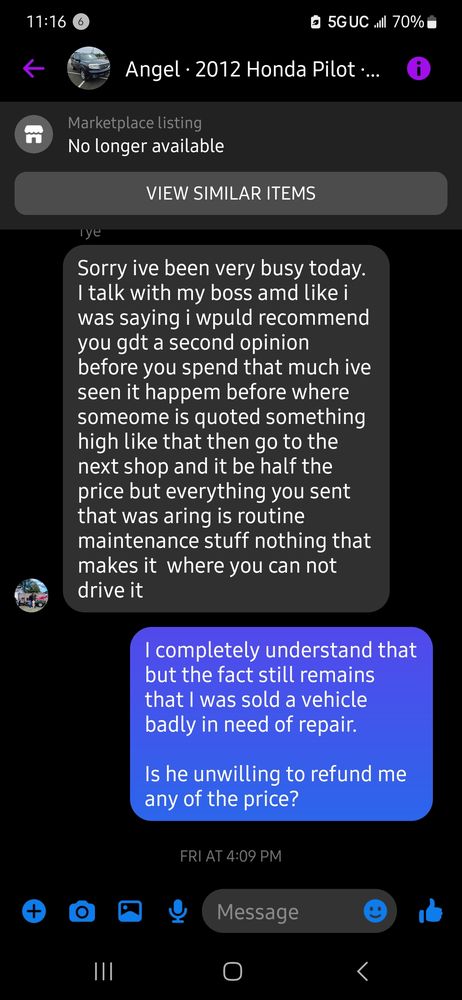Tap View Similar Items button
The height and width of the screenshot is (1000, 462).
click(x=231, y=193)
